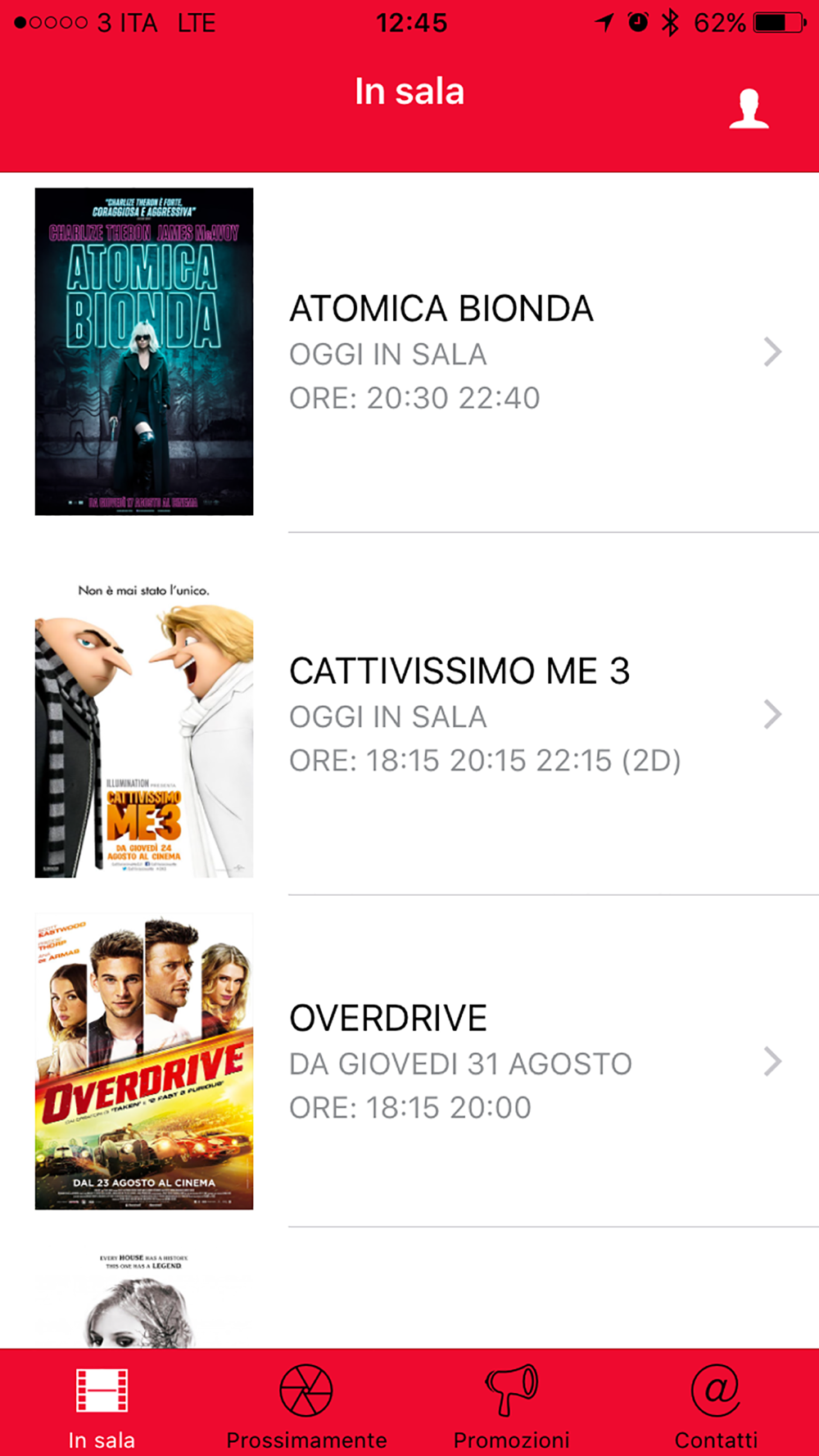Open the OVERDRIVE movie row
The height and width of the screenshot is (1456, 819).
point(409,1061)
